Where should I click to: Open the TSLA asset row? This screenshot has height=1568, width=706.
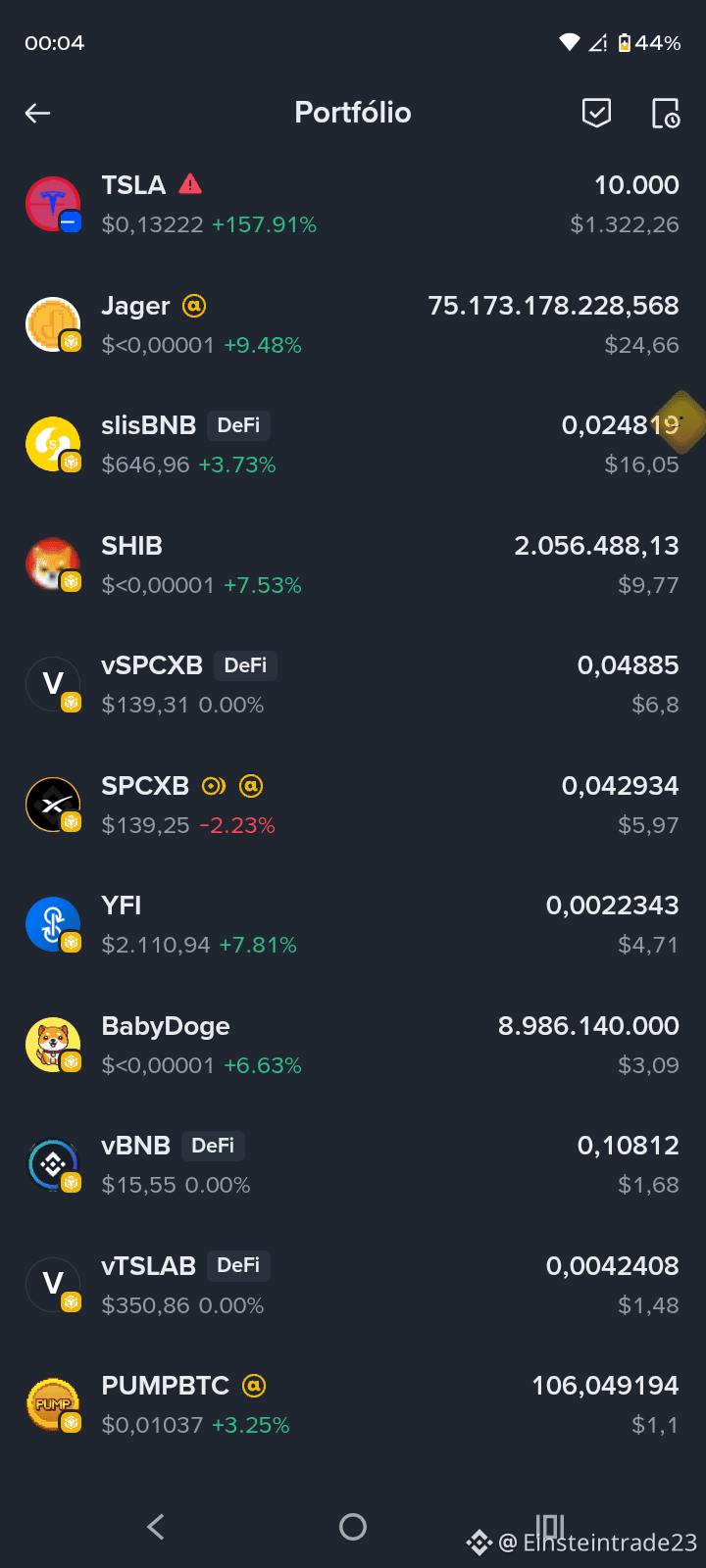click(353, 205)
